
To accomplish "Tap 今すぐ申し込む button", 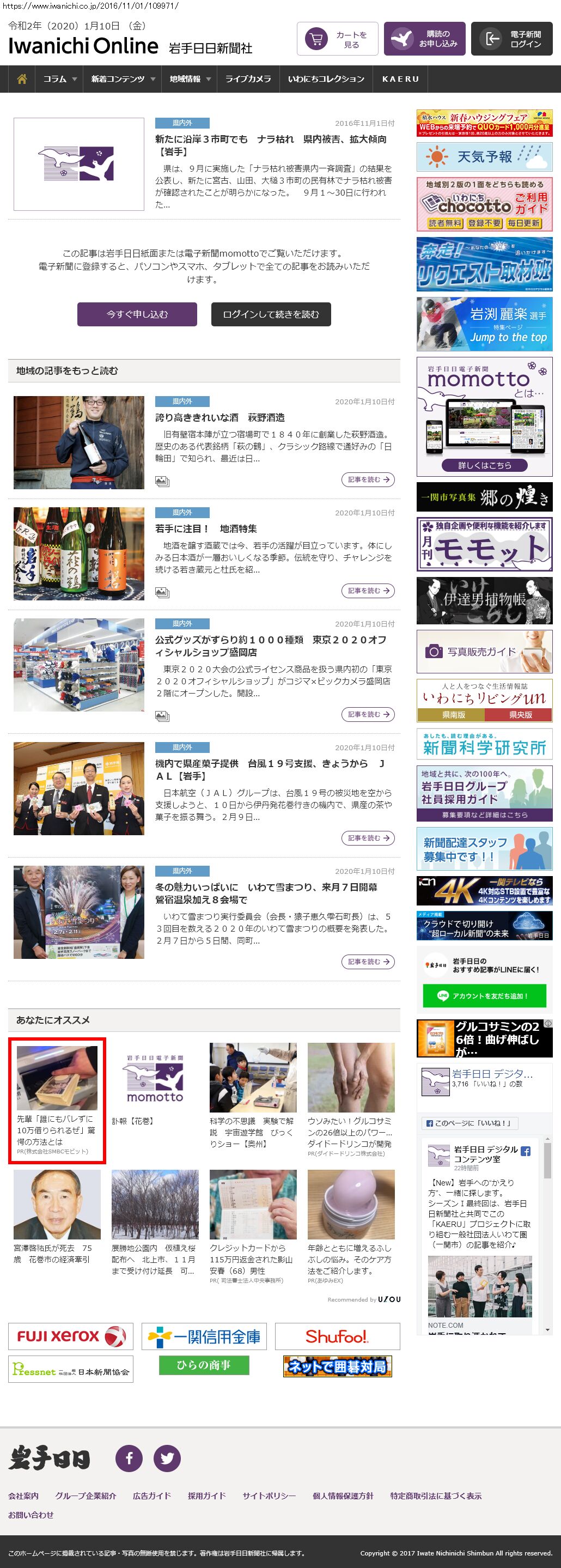I will click(x=137, y=314).
